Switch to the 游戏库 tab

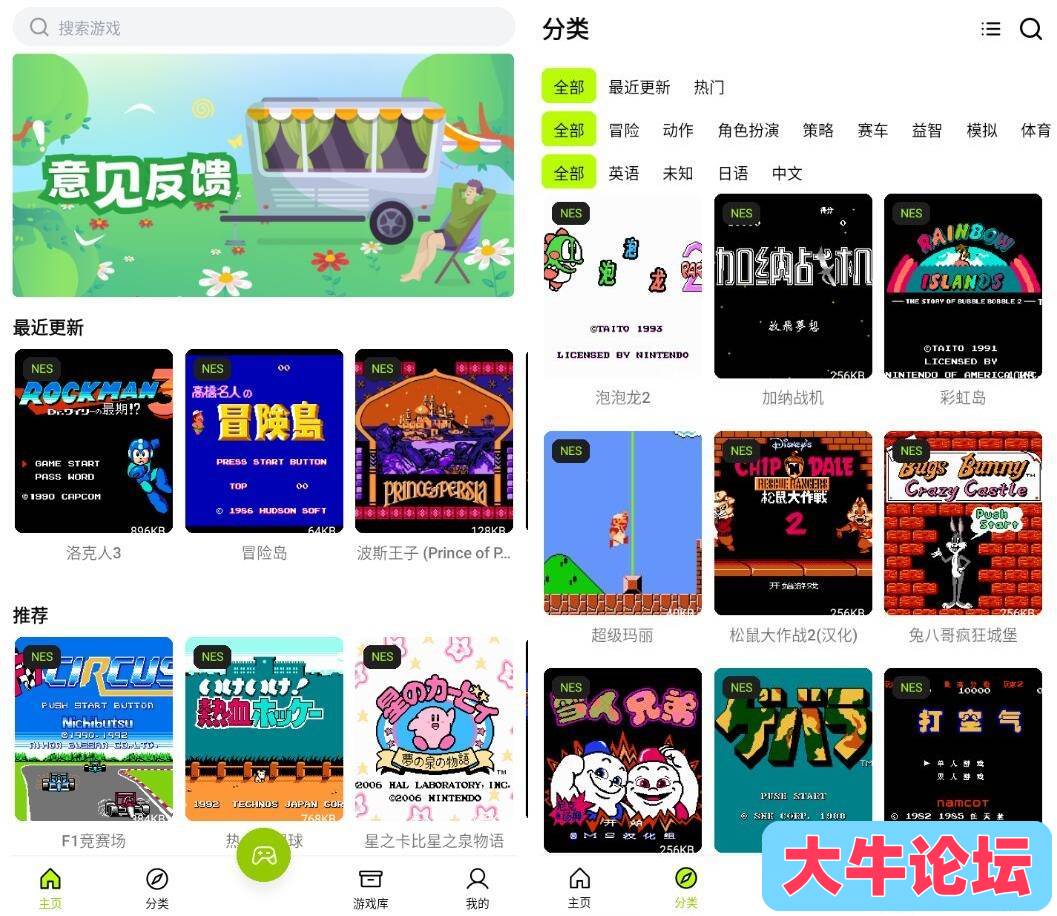click(x=370, y=887)
